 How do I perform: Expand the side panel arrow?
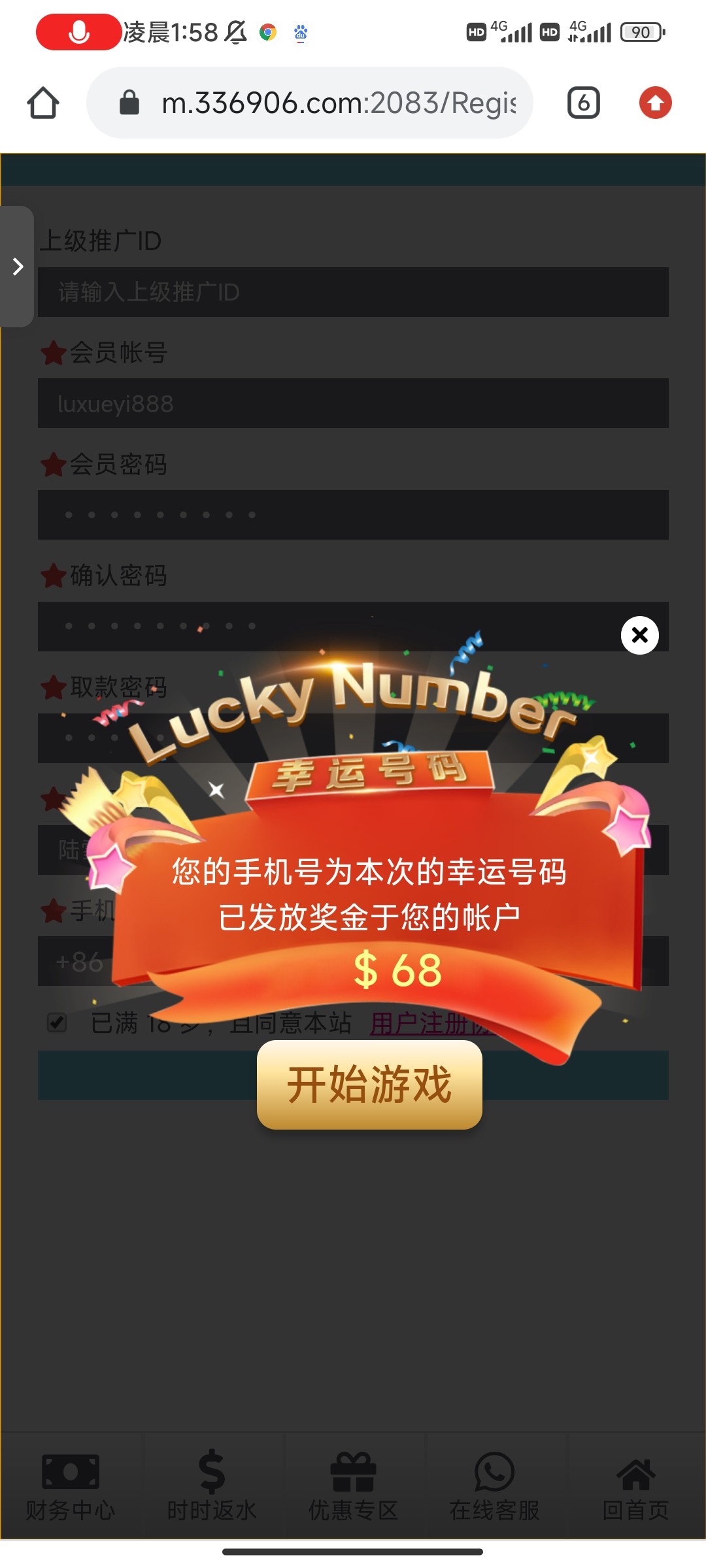click(x=18, y=267)
